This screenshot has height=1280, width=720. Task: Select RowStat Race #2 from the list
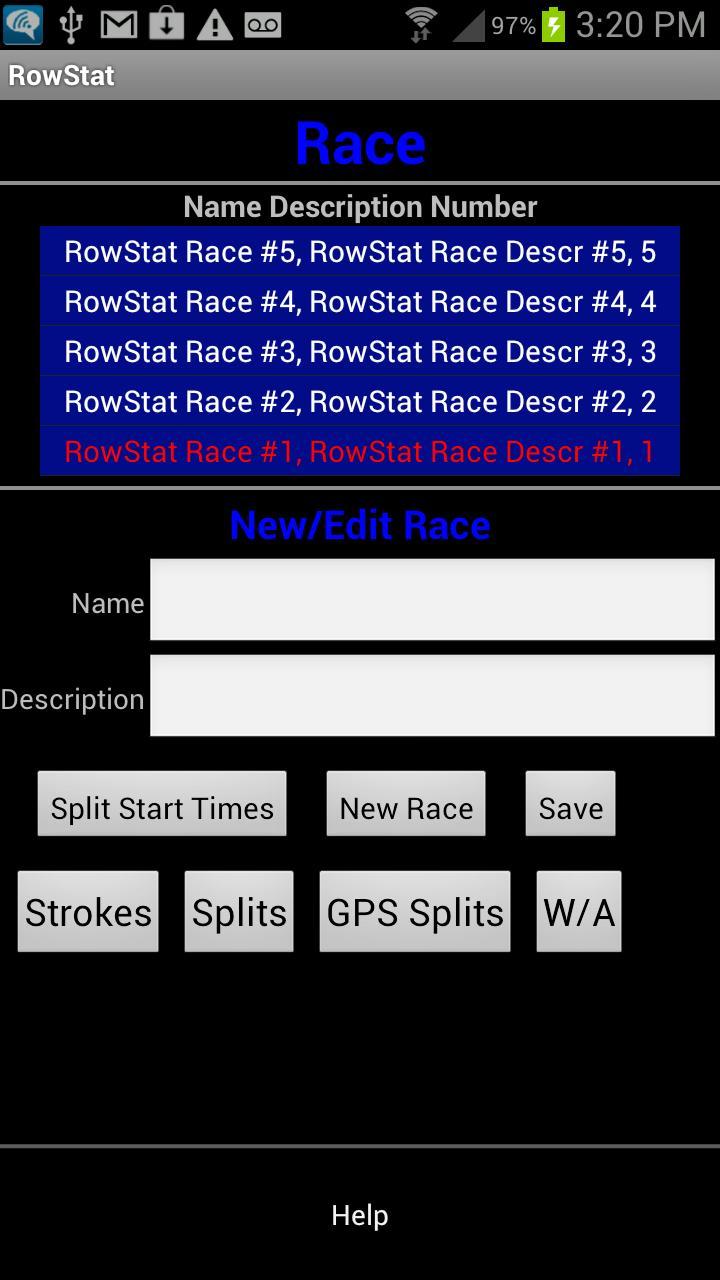tap(360, 401)
